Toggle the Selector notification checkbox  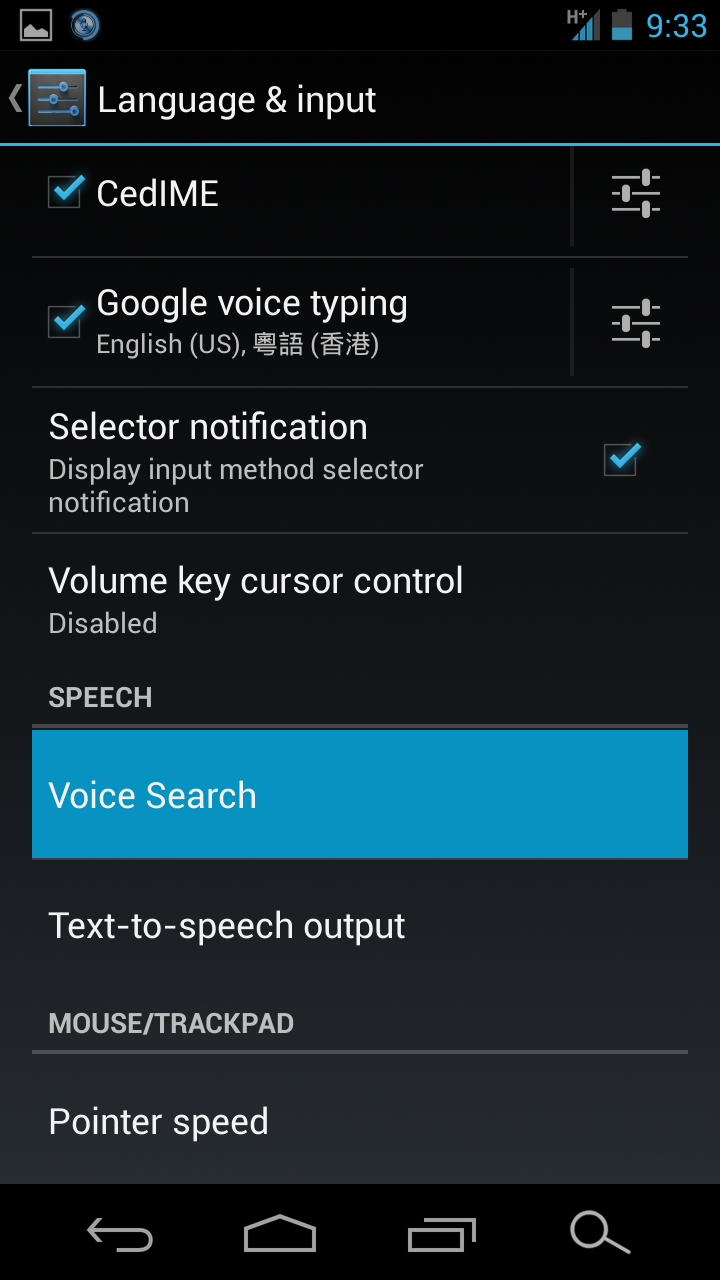point(621,459)
